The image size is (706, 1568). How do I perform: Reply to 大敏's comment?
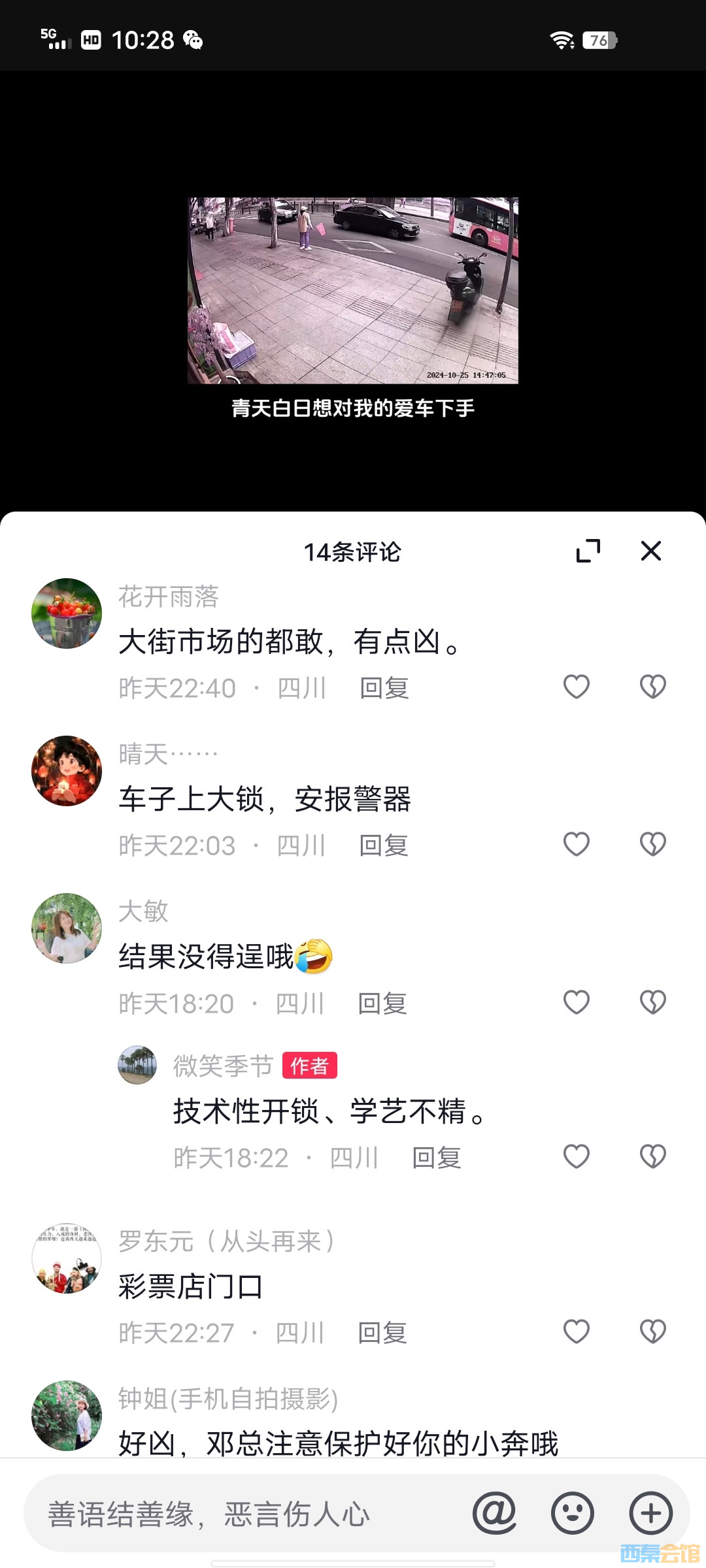coord(382,1004)
